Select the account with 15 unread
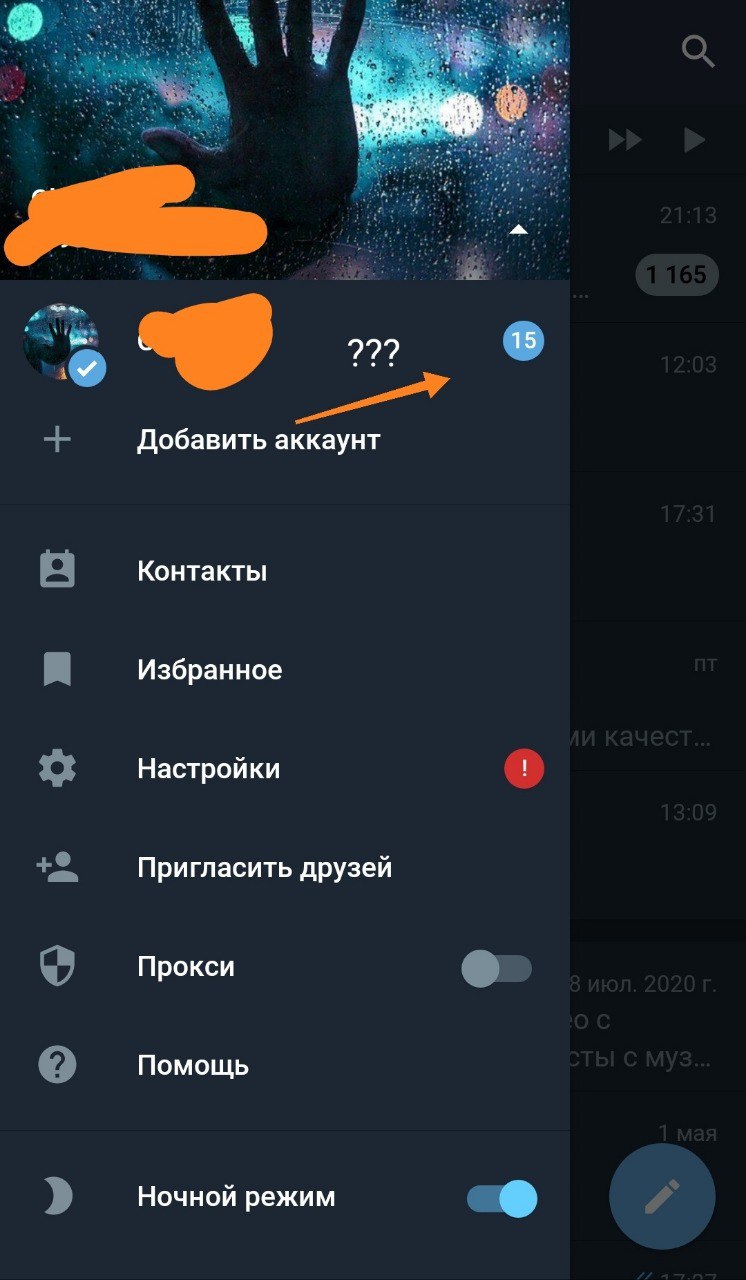The height and width of the screenshot is (1280, 746). pos(285,341)
